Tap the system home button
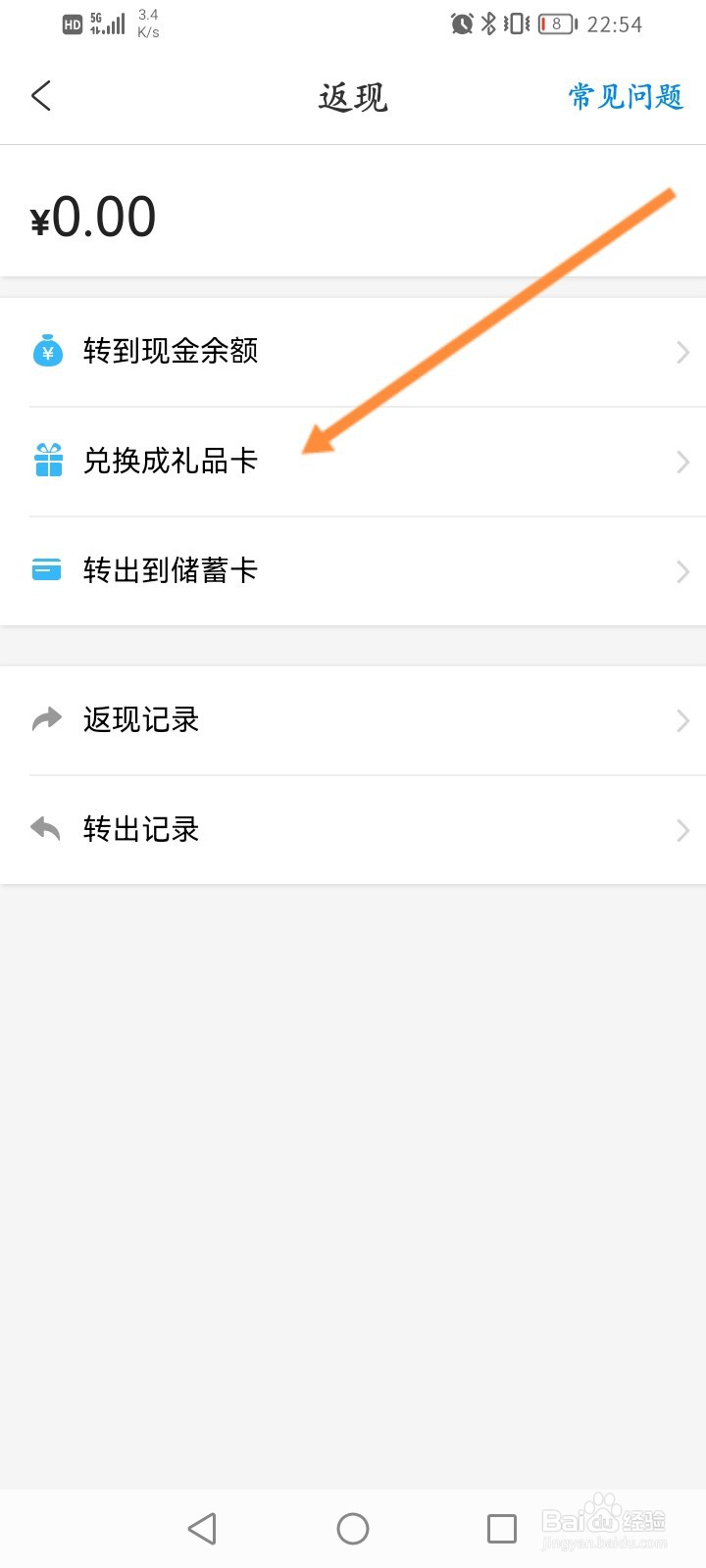Image resolution: width=706 pixels, height=1568 pixels. point(353,1528)
